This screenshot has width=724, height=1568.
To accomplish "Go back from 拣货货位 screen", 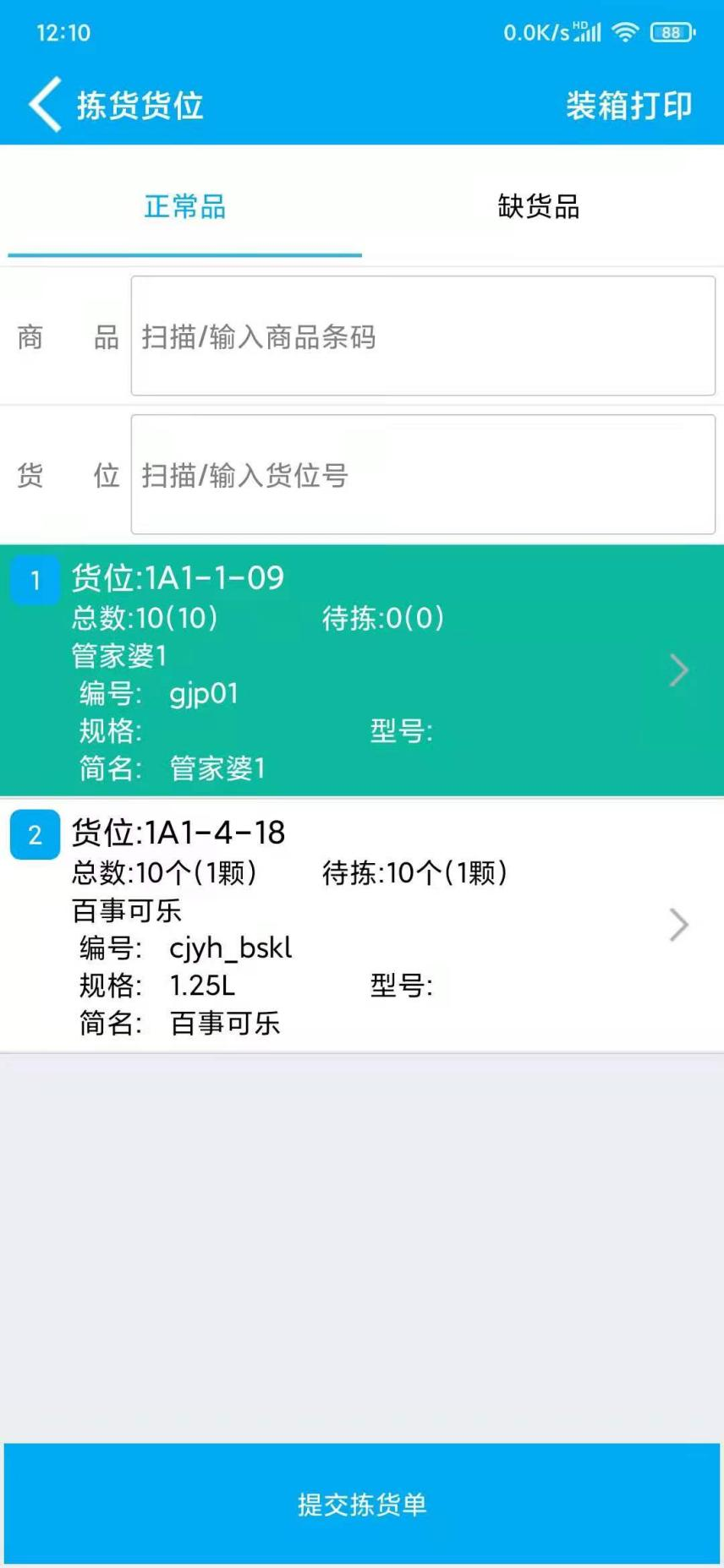I will [46, 105].
